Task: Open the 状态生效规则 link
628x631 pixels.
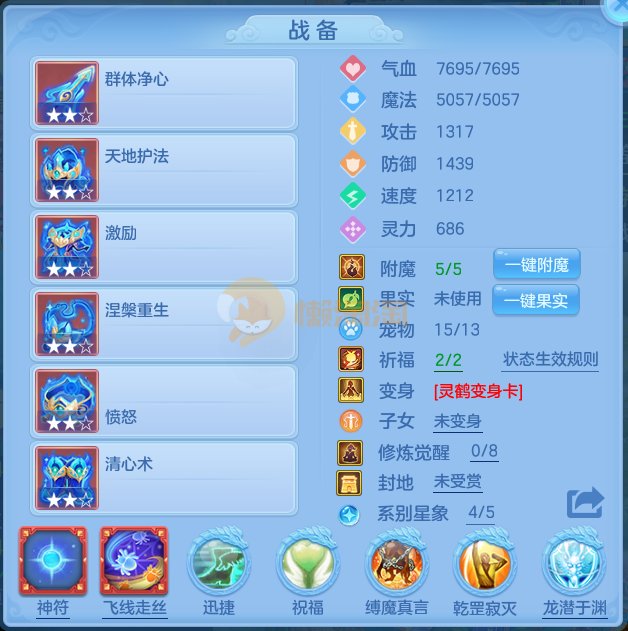Action: click(550, 360)
